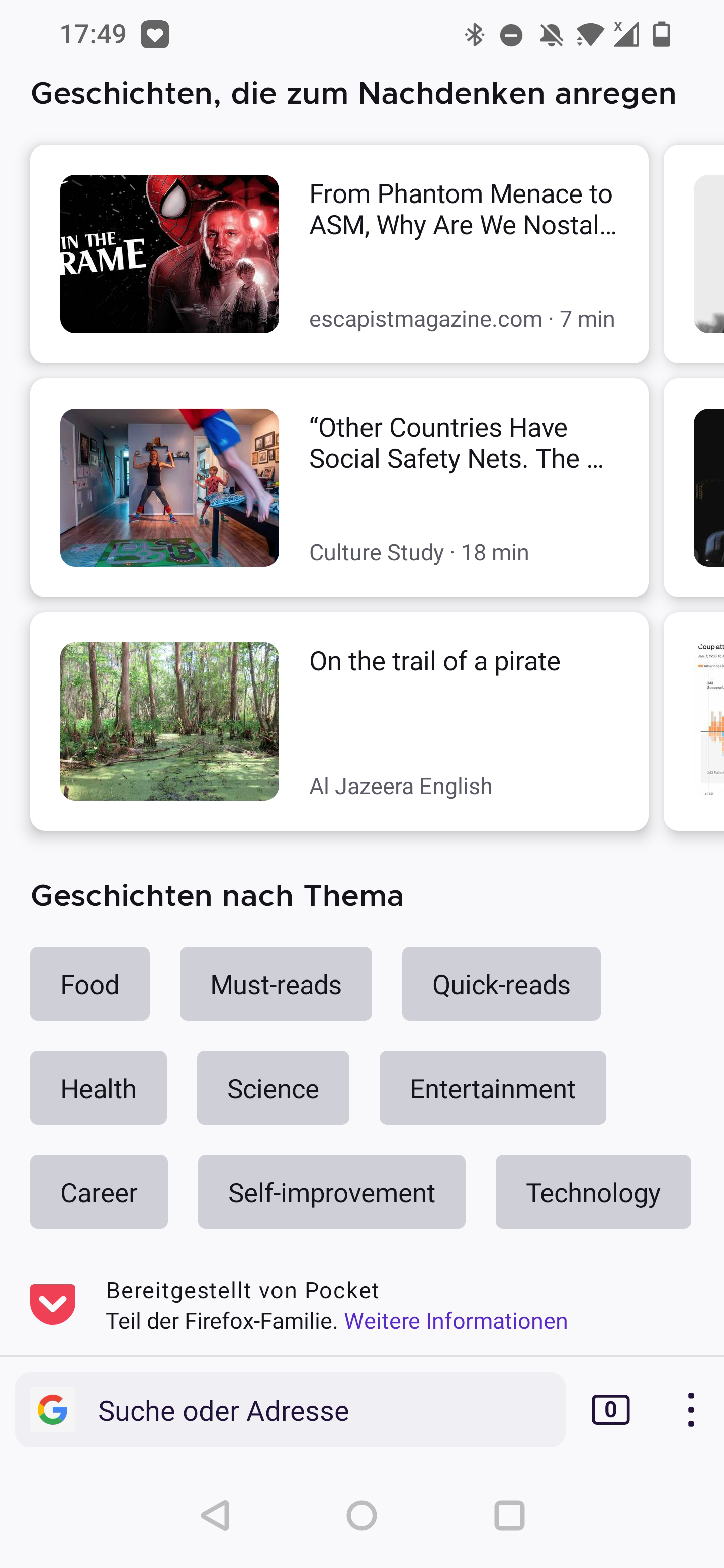The width and height of the screenshot is (724, 1568).
Task: Choose the Quick-reads topic
Action: point(501,984)
